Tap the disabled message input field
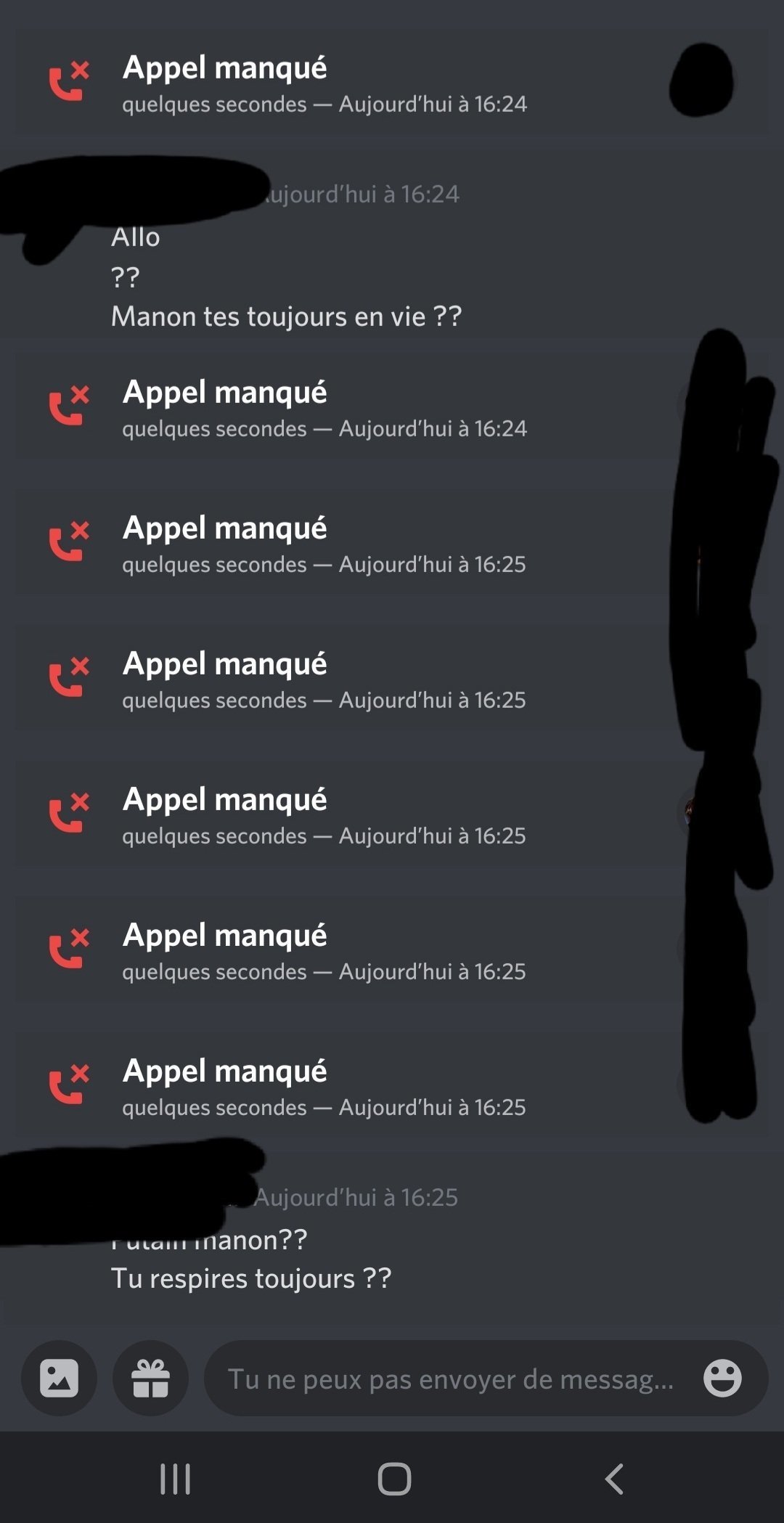 point(486,1378)
